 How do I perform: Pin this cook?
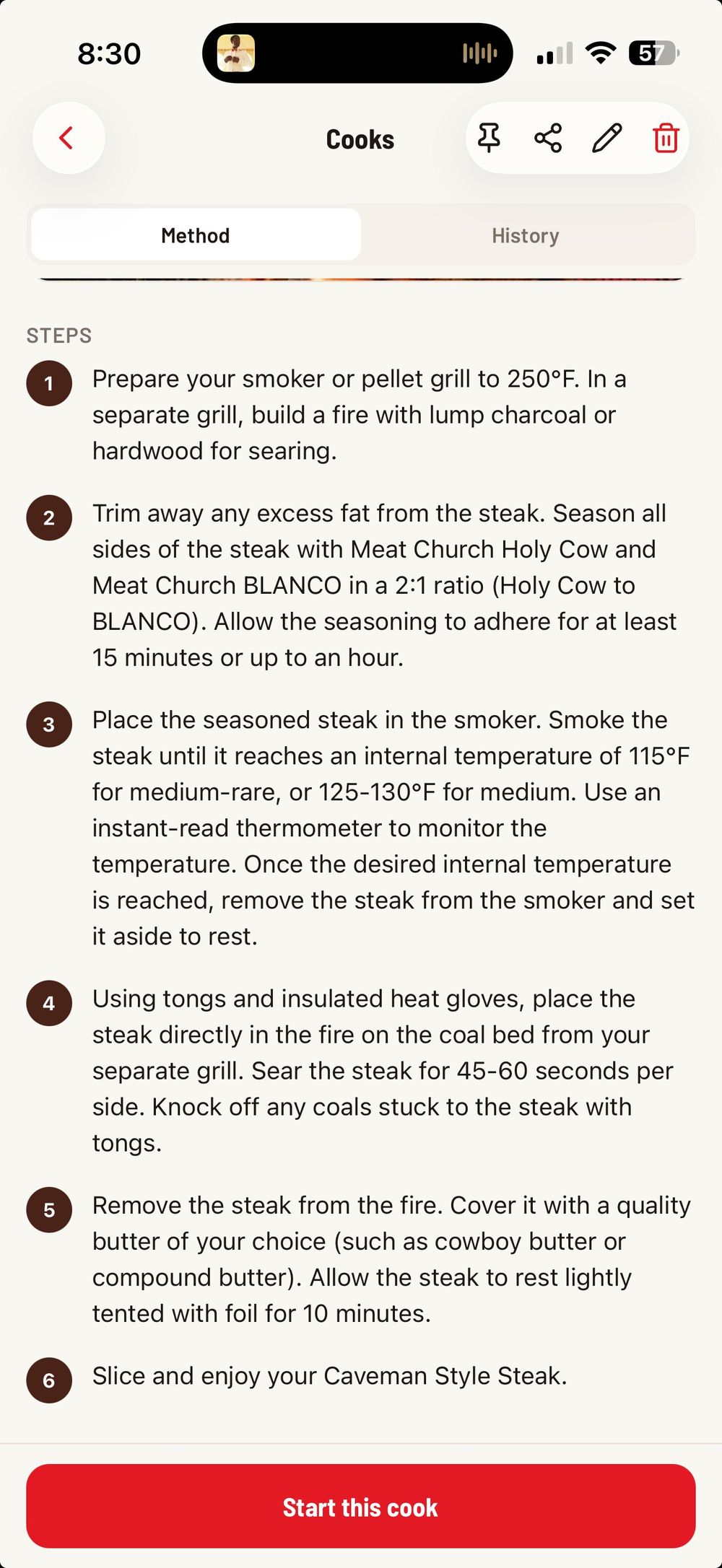point(489,138)
